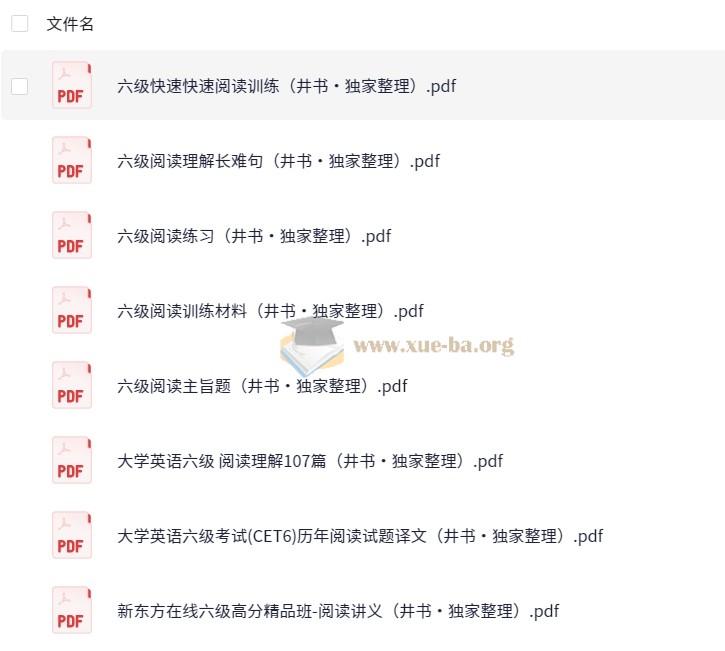The height and width of the screenshot is (651, 725).
Task: Tick the checkbox for 六级快速快速阅读训练.pdf
Action: pyautogui.click(x=20, y=86)
